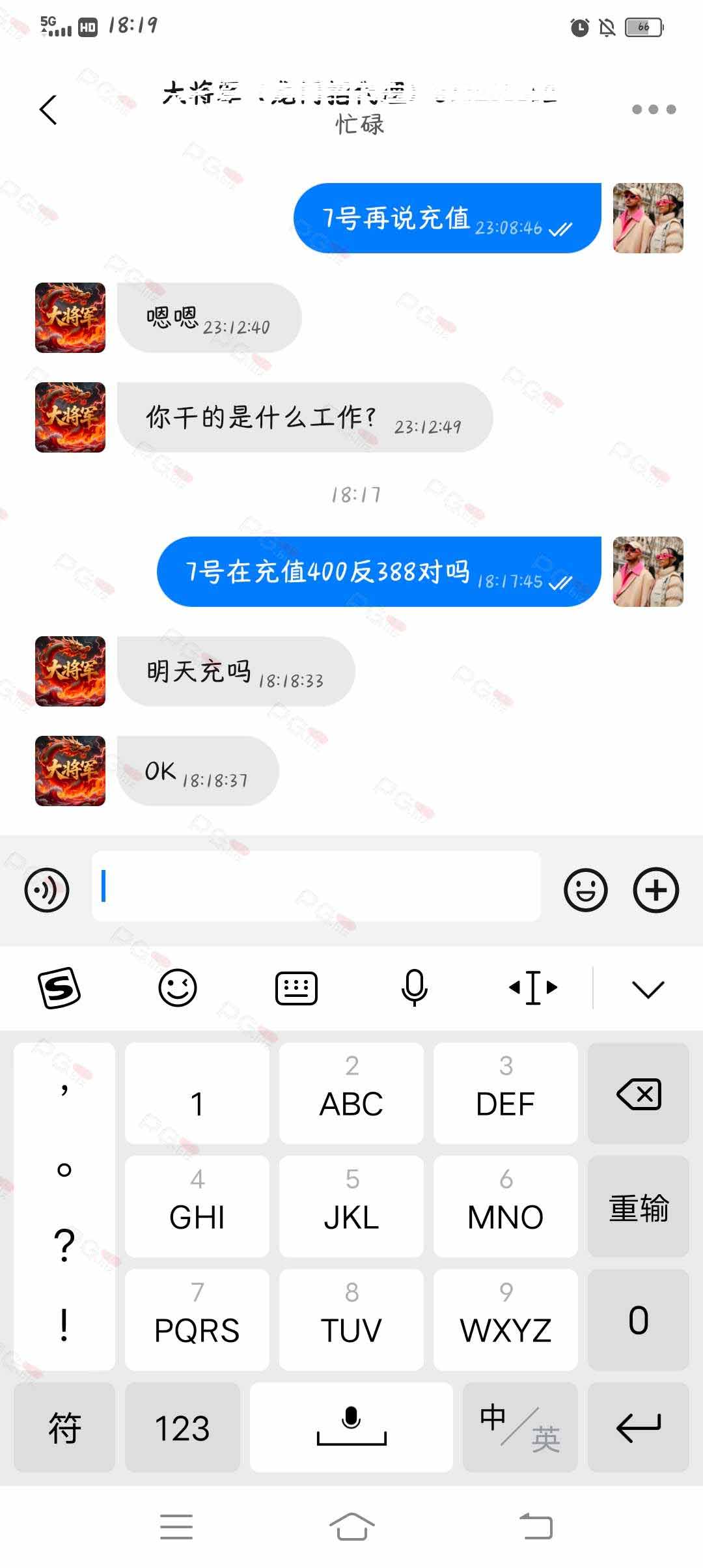Switch keyboard layout via keyboard icon
The image size is (703, 1568).
[x=296, y=988]
